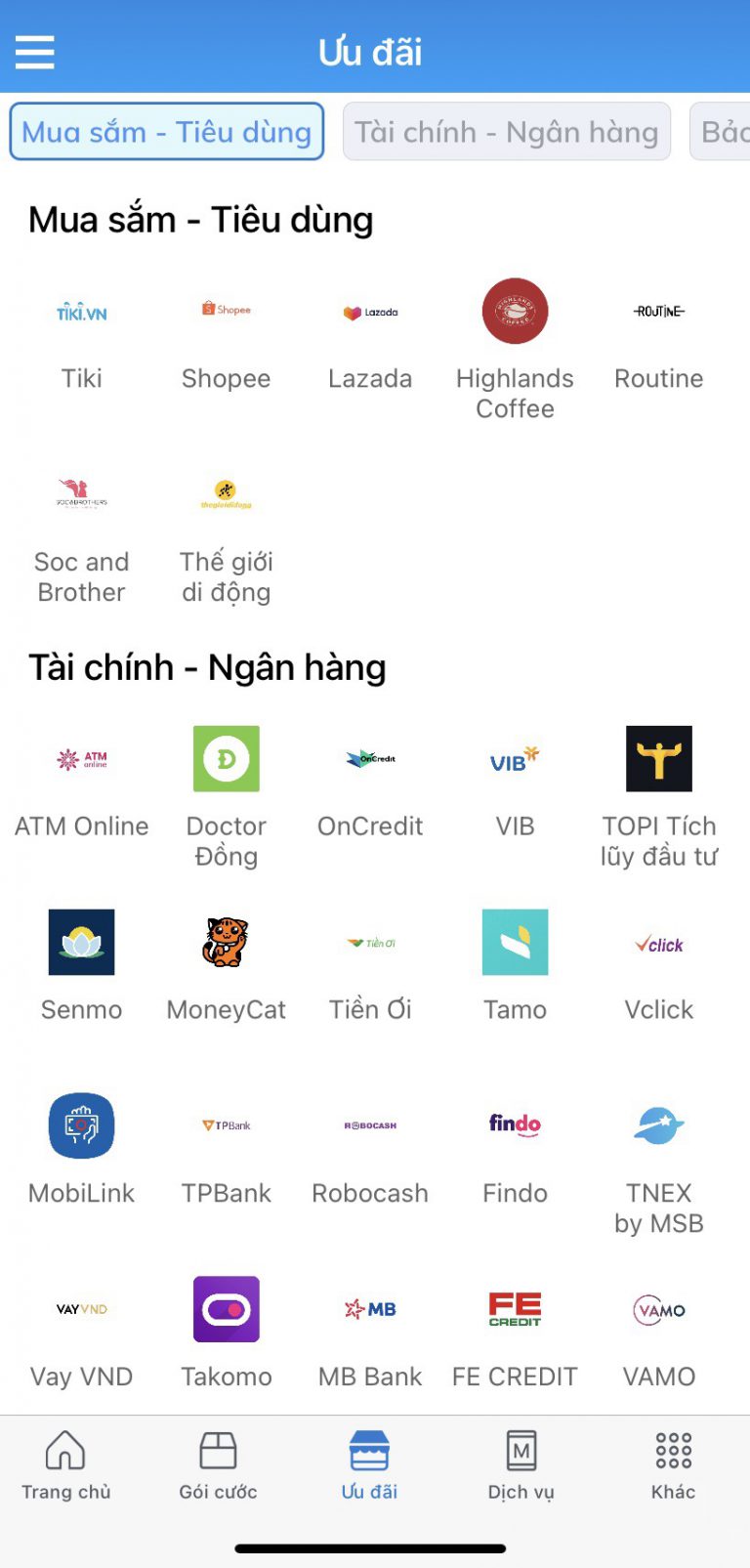Select the Tiki.vn logo
This screenshot has height=1568, width=750.
point(81,312)
